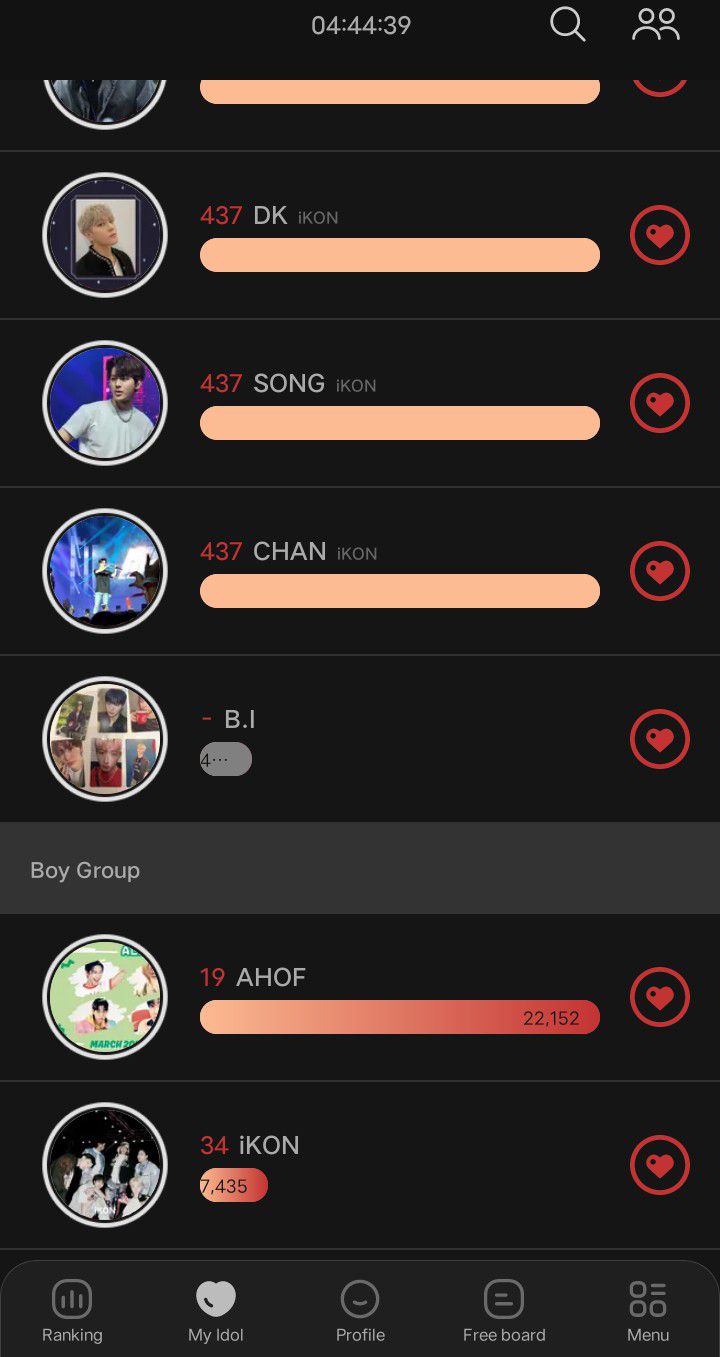720x1357 pixels.
Task: Send a heart to AHOF
Action: 660,998
